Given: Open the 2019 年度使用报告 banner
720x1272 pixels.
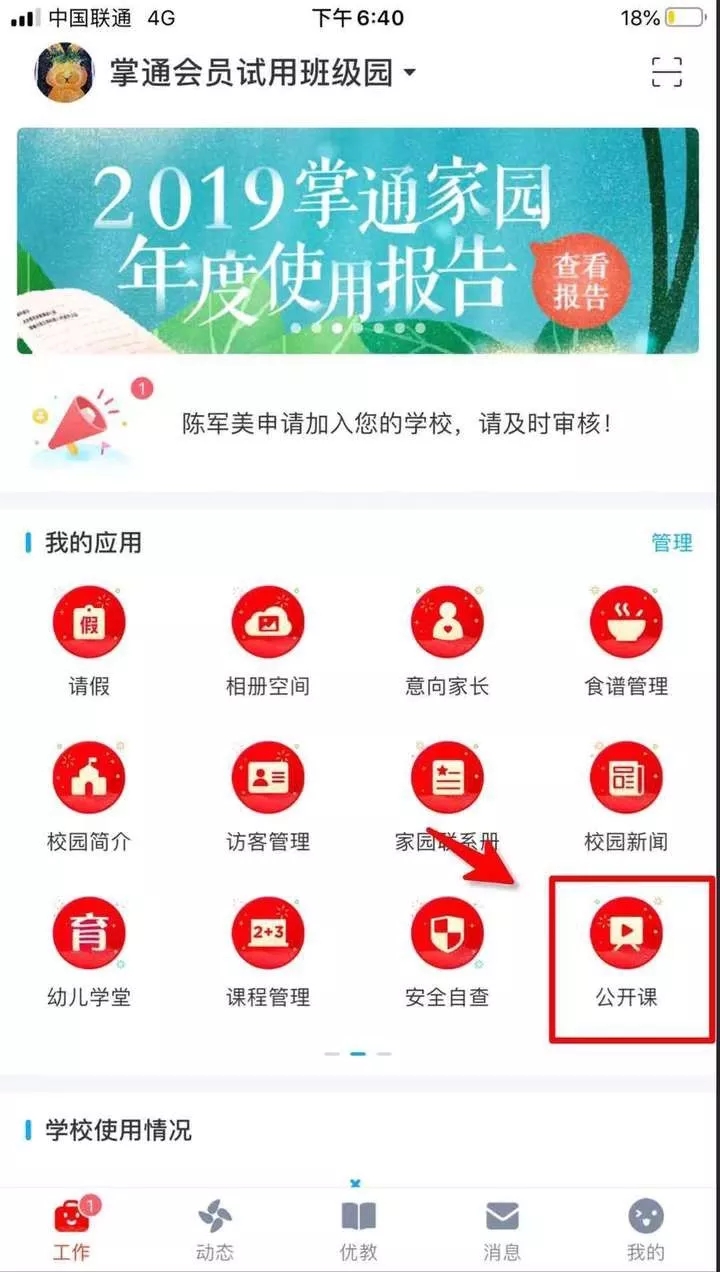Looking at the screenshot, I should pyautogui.click(x=358, y=241).
